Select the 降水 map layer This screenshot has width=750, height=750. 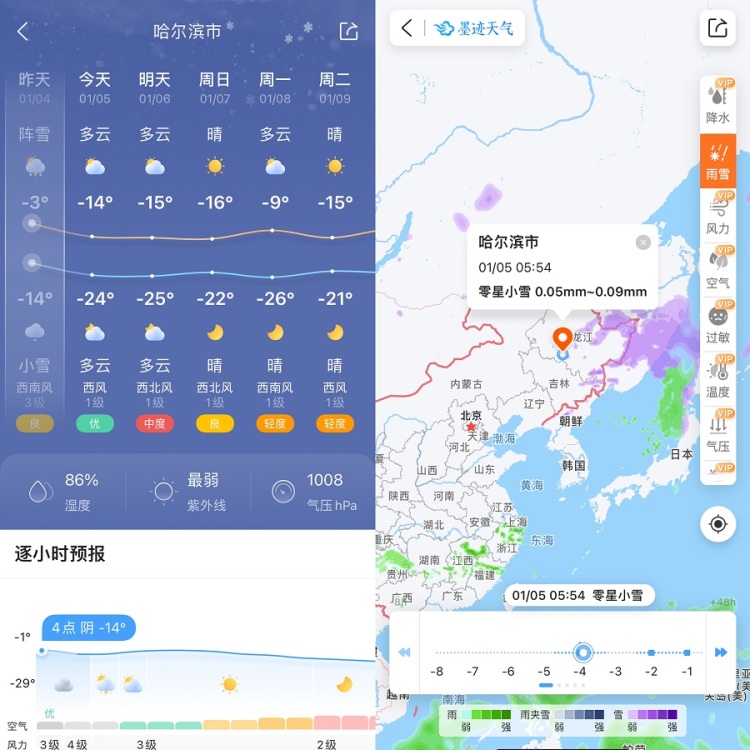tap(718, 104)
